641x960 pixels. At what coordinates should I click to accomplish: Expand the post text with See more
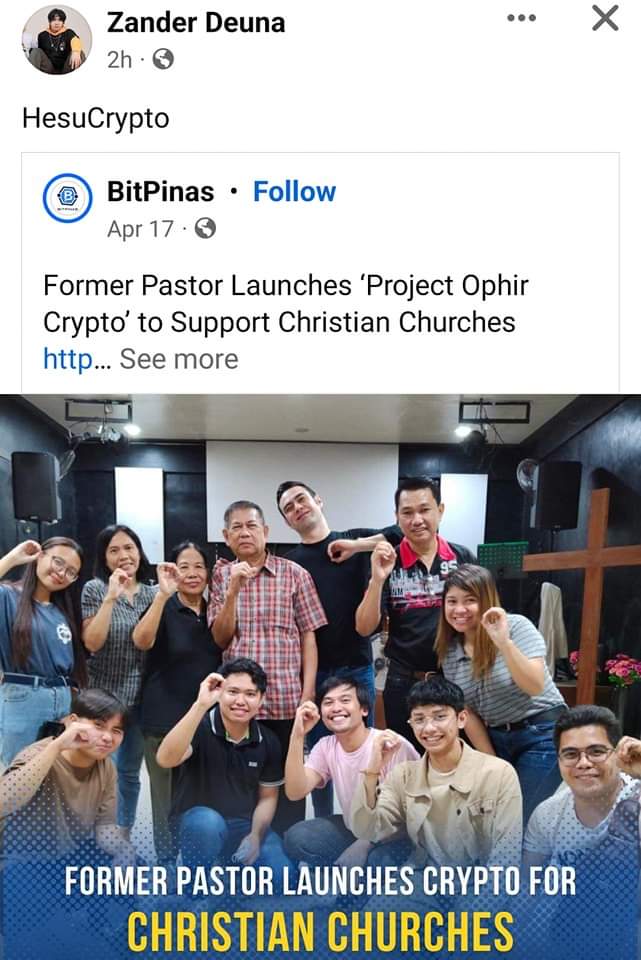coord(179,359)
